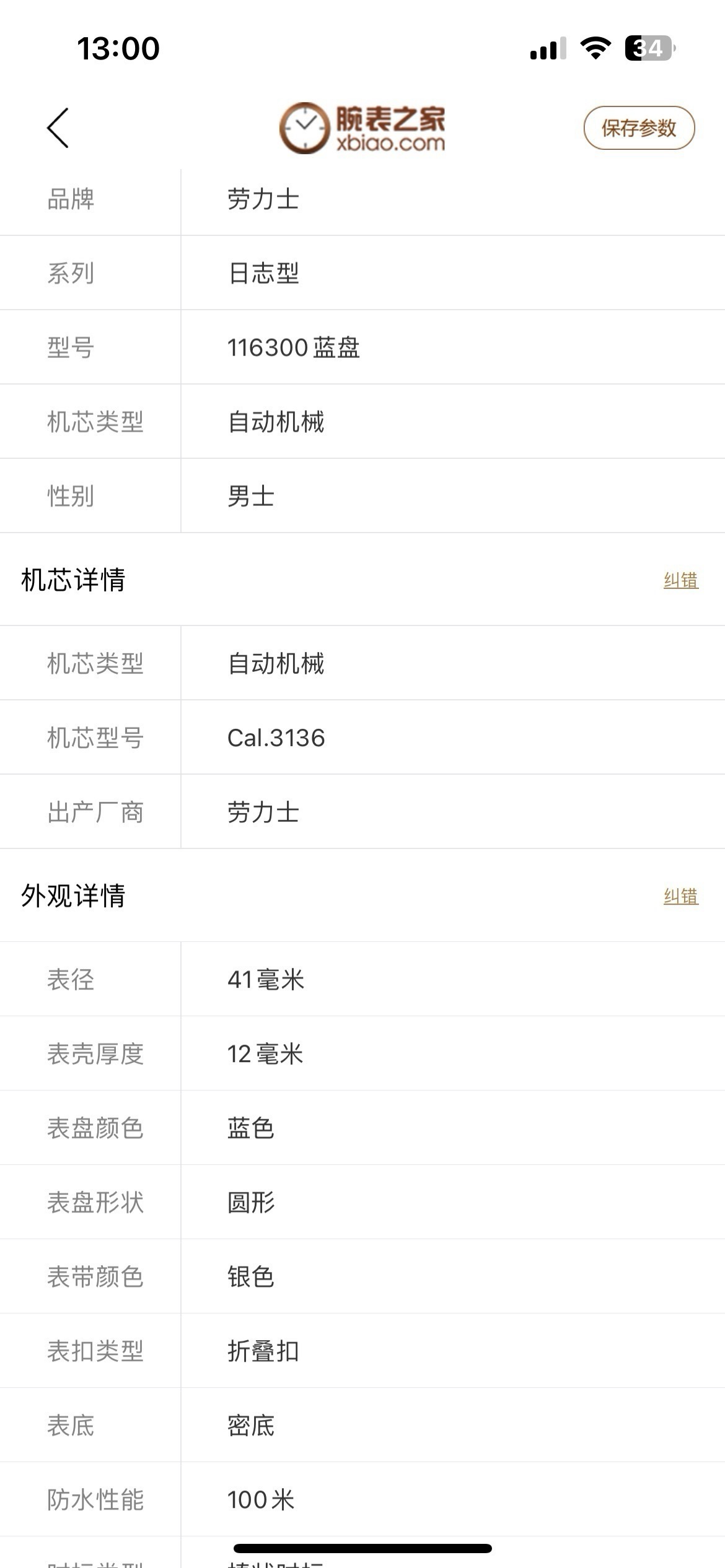This screenshot has width=725, height=1568.
Task: Tap 纠错 link next to 外观详情
Action: (680, 896)
